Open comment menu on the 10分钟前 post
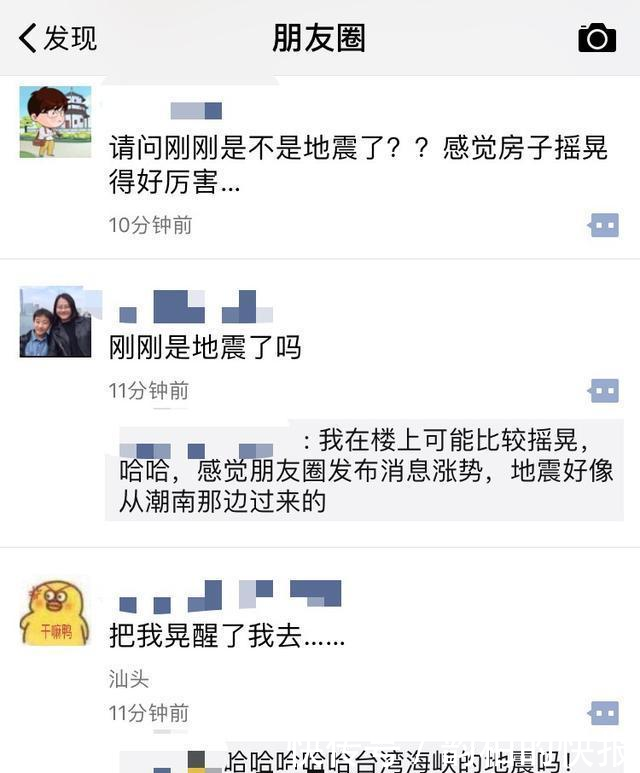This screenshot has width=640, height=773. tap(604, 225)
